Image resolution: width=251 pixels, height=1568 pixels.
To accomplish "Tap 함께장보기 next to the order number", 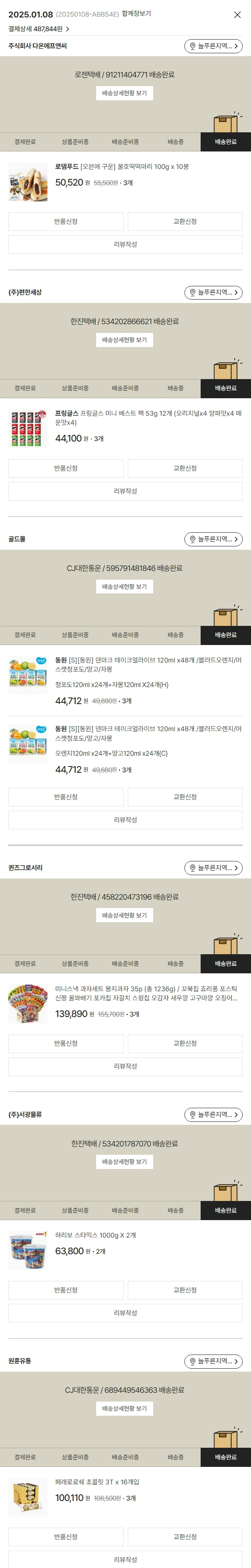I will point(137,13).
